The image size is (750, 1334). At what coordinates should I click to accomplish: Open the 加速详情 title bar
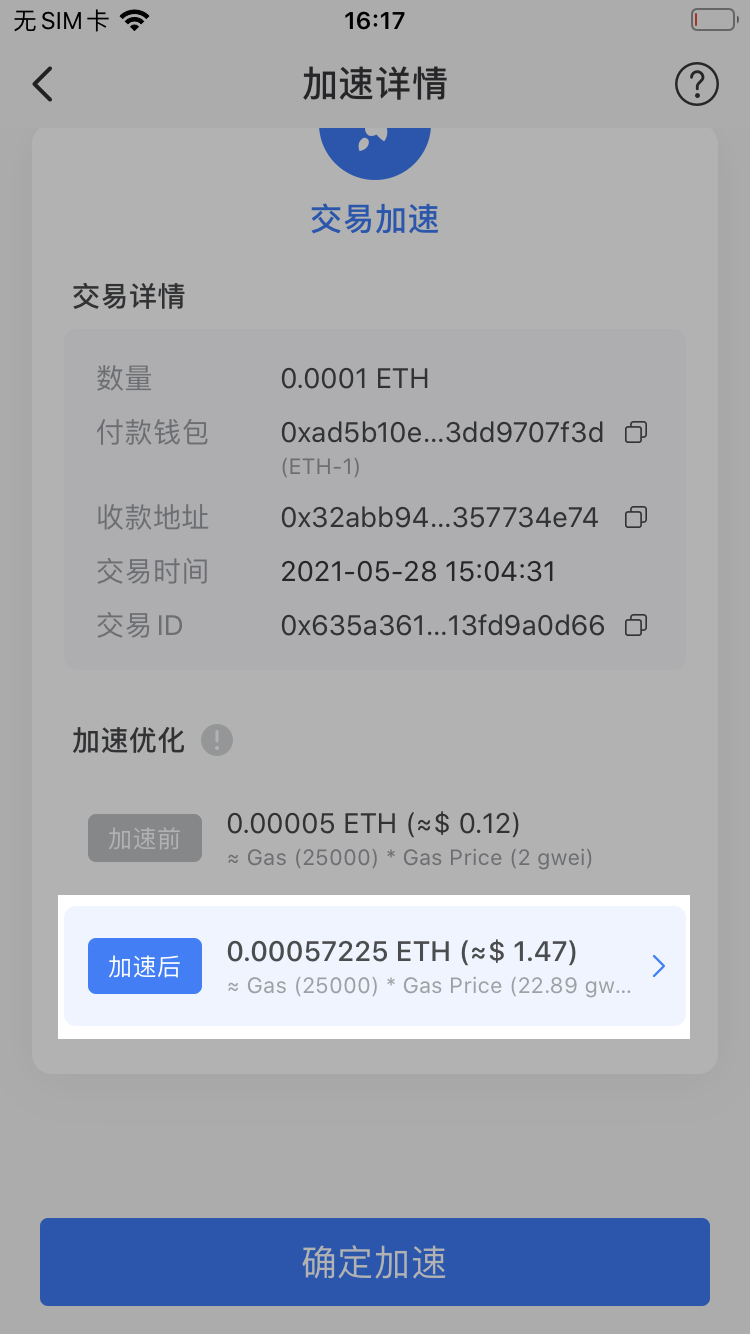[x=374, y=84]
